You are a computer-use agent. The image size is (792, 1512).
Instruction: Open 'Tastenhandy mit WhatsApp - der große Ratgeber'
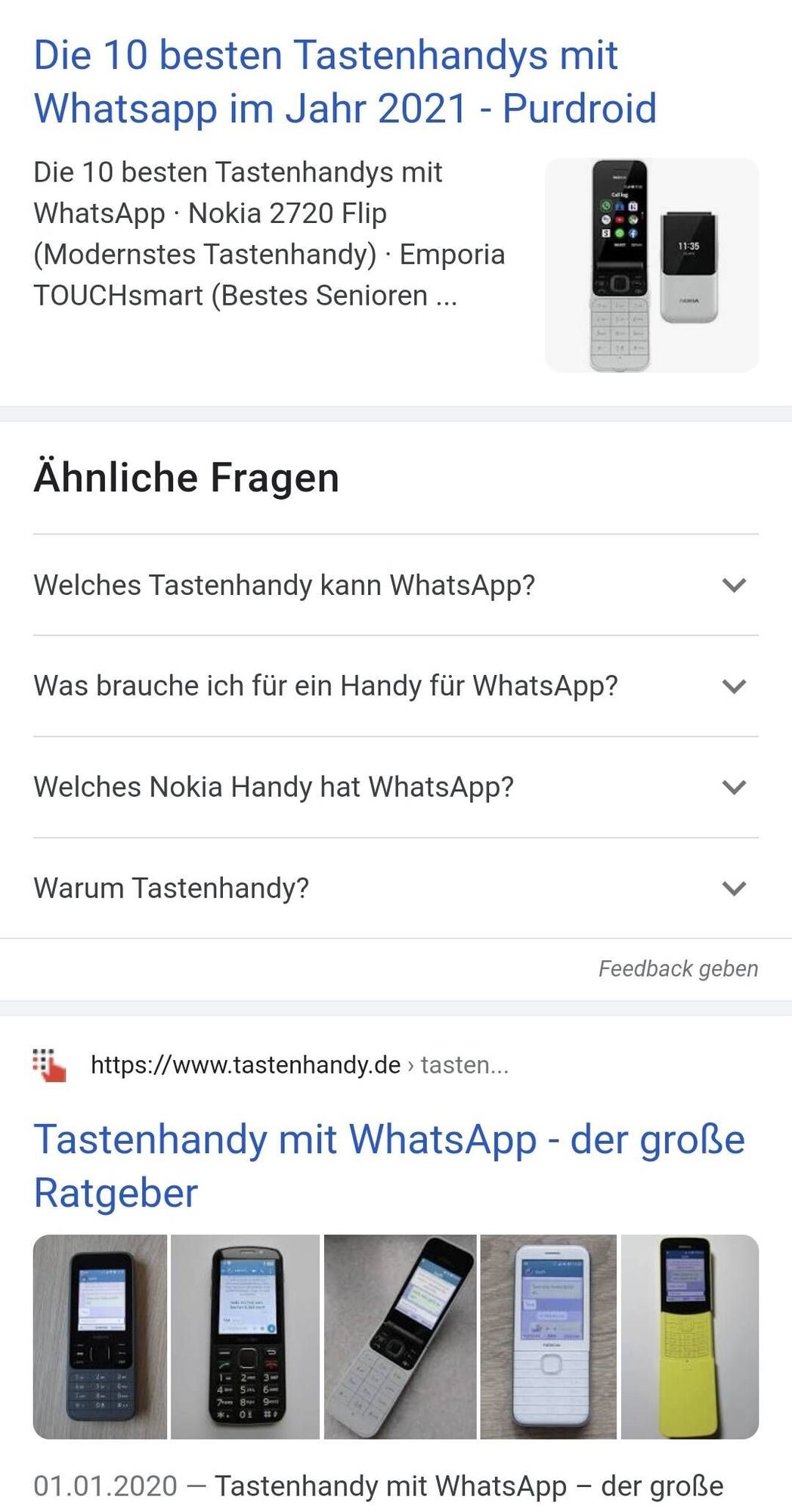388,1166
